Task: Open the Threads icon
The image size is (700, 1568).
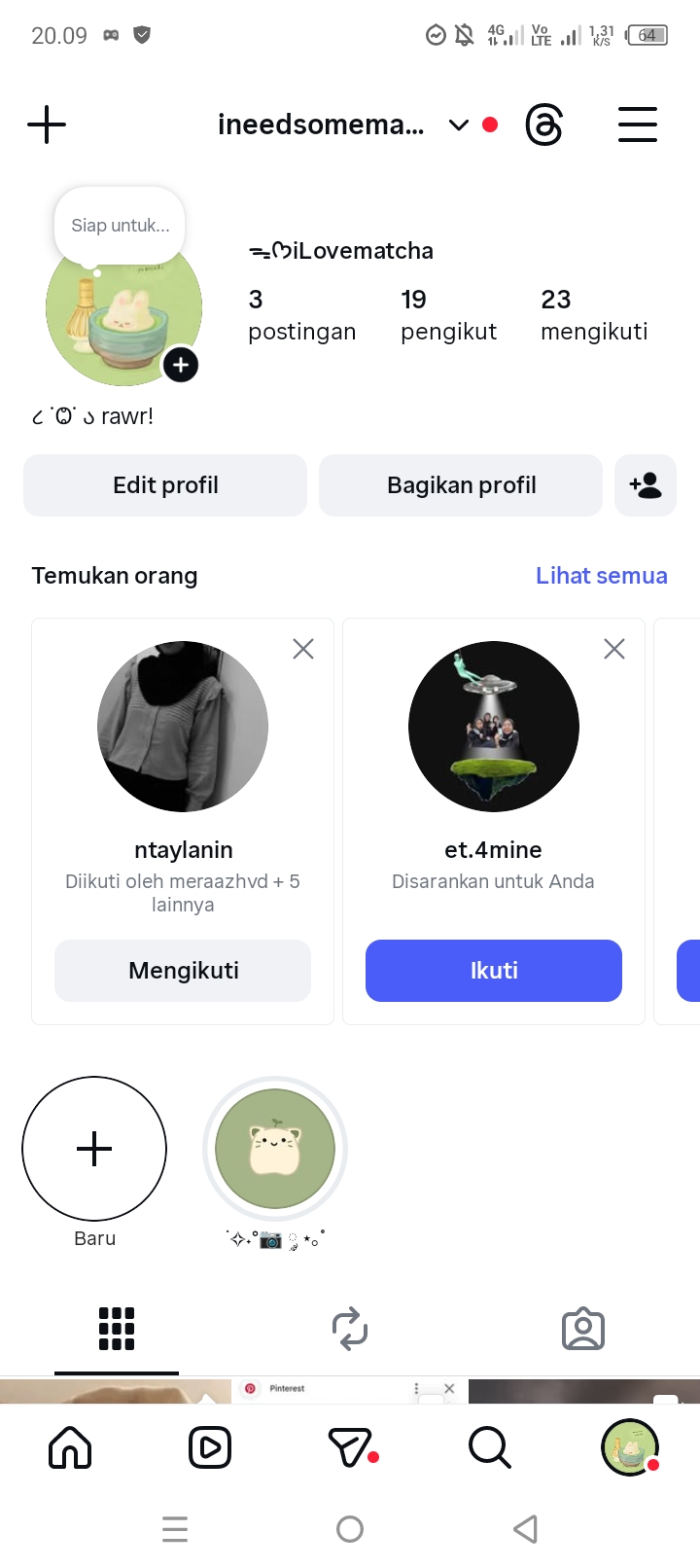Action: point(543,125)
